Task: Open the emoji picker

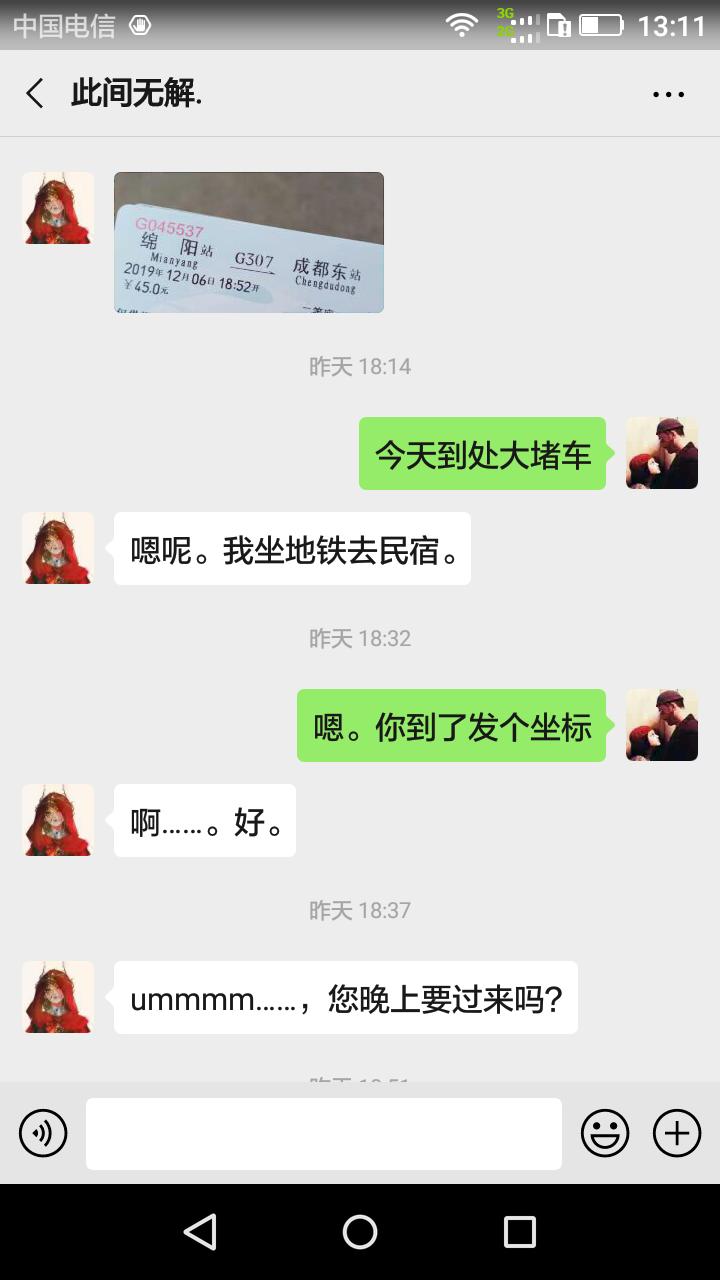Action: tap(605, 1133)
